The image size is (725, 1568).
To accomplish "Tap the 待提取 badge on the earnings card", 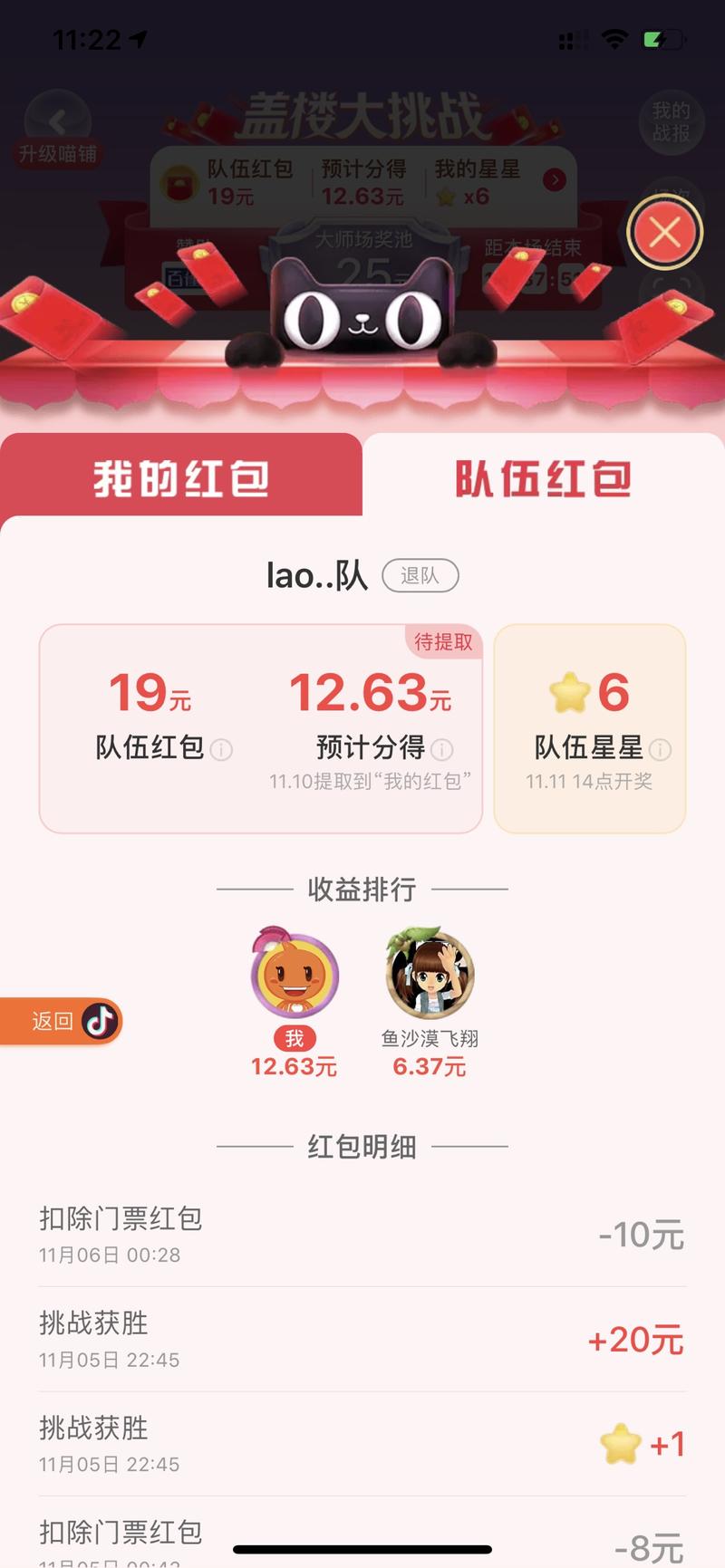I will point(444,645).
